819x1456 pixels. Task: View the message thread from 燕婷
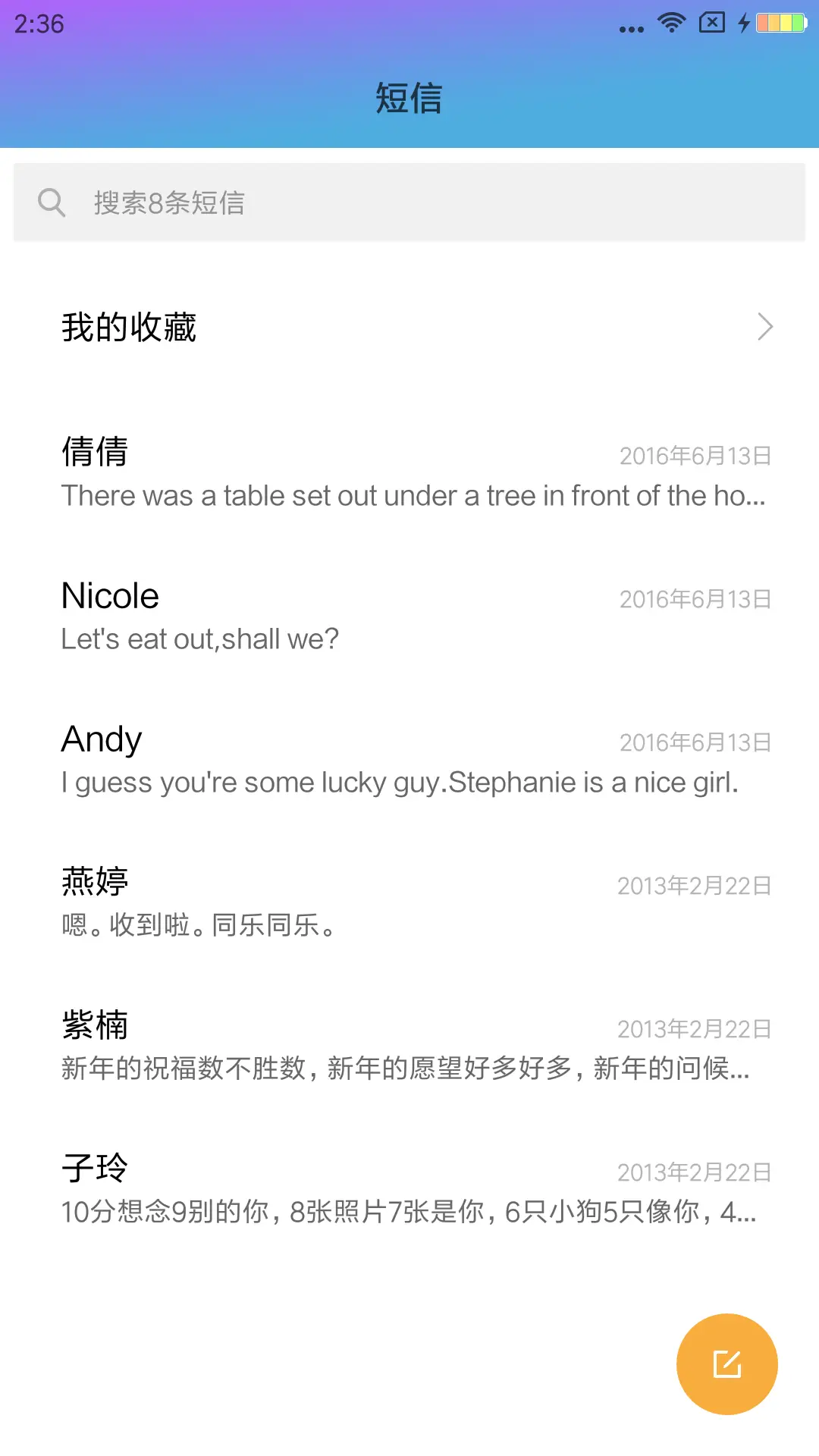(x=409, y=902)
